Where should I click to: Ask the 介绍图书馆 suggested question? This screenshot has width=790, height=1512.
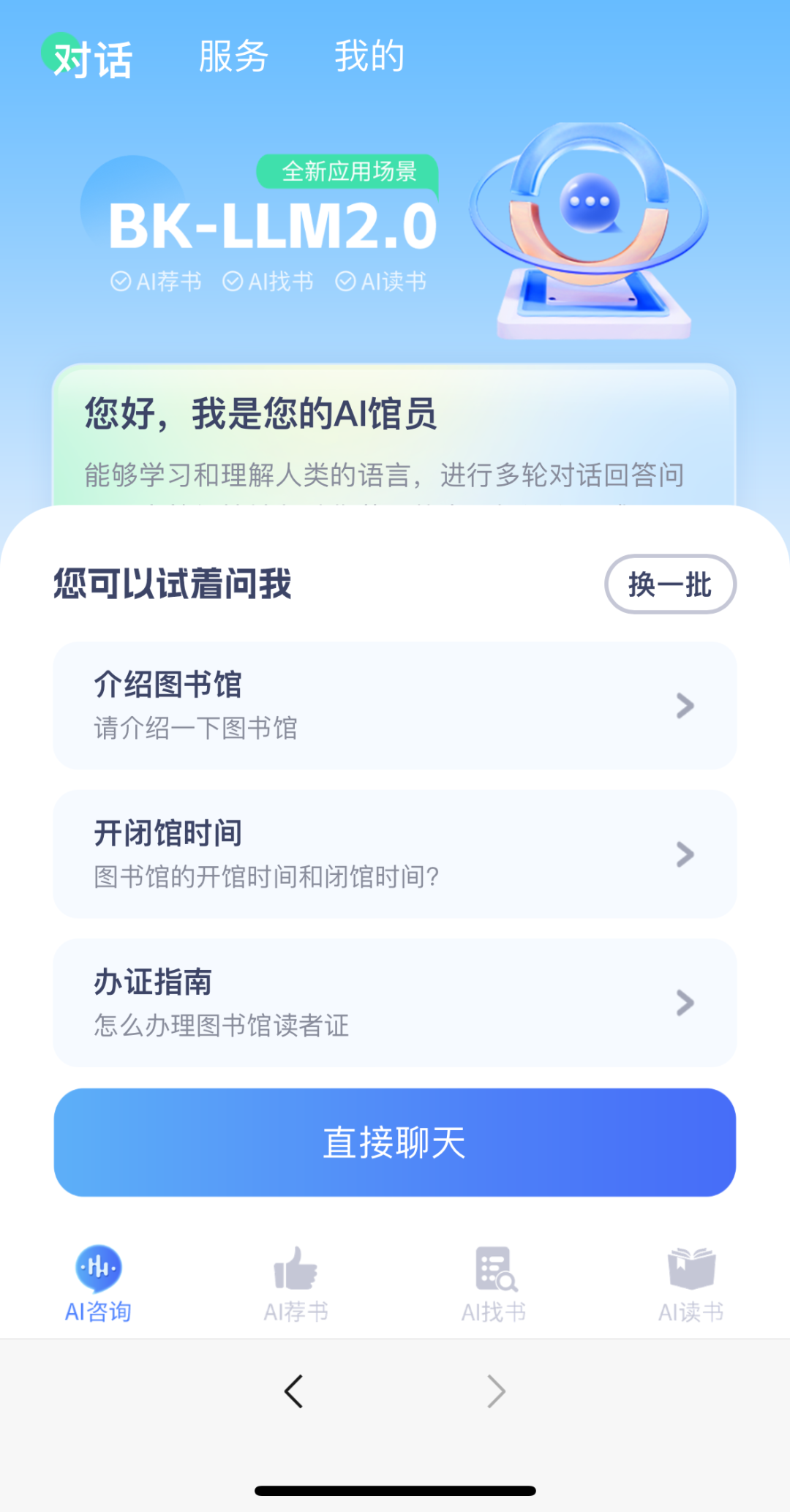click(394, 706)
